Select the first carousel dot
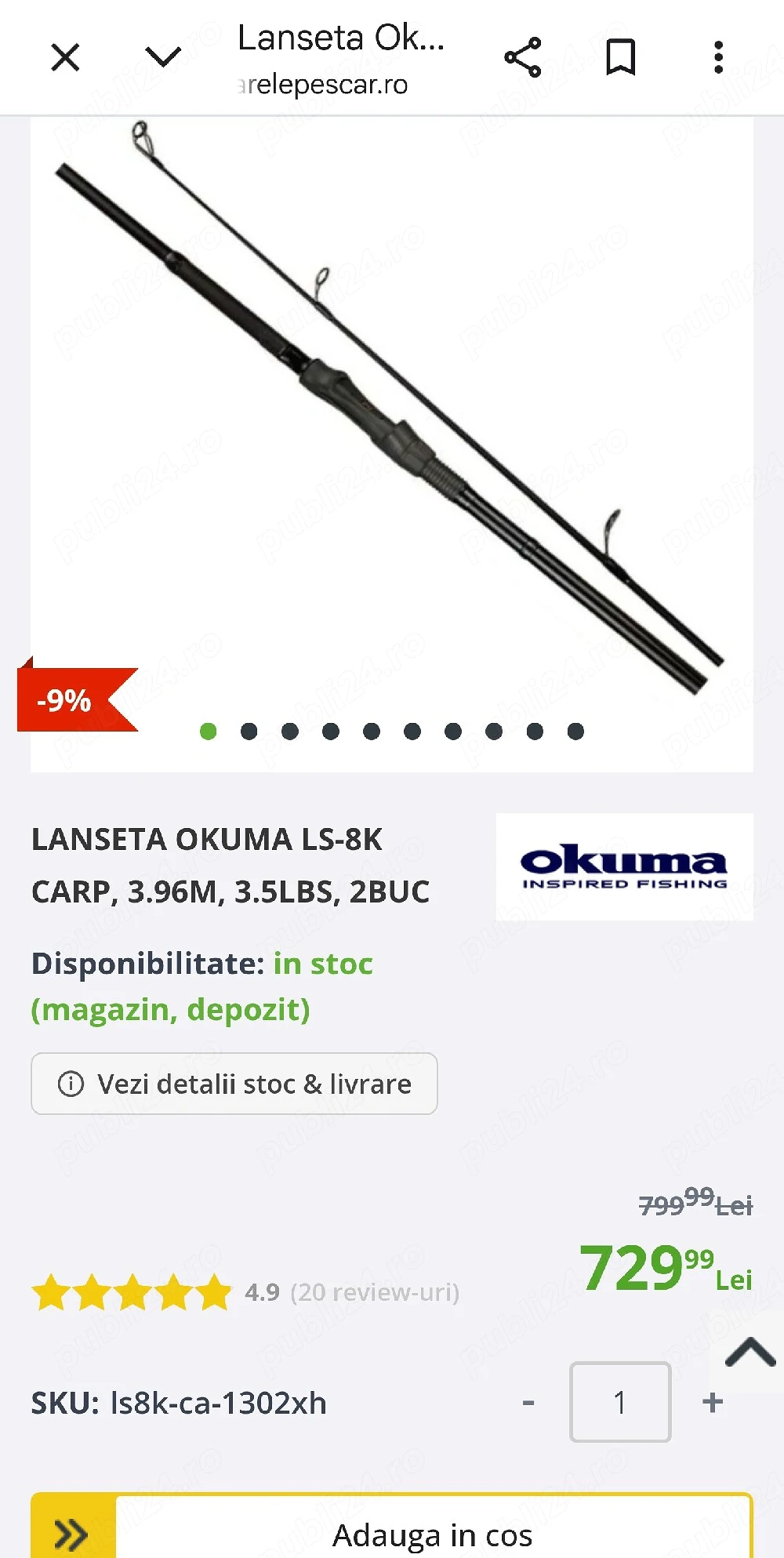The image size is (784, 1558). pyautogui.click(x=209, y=731)
